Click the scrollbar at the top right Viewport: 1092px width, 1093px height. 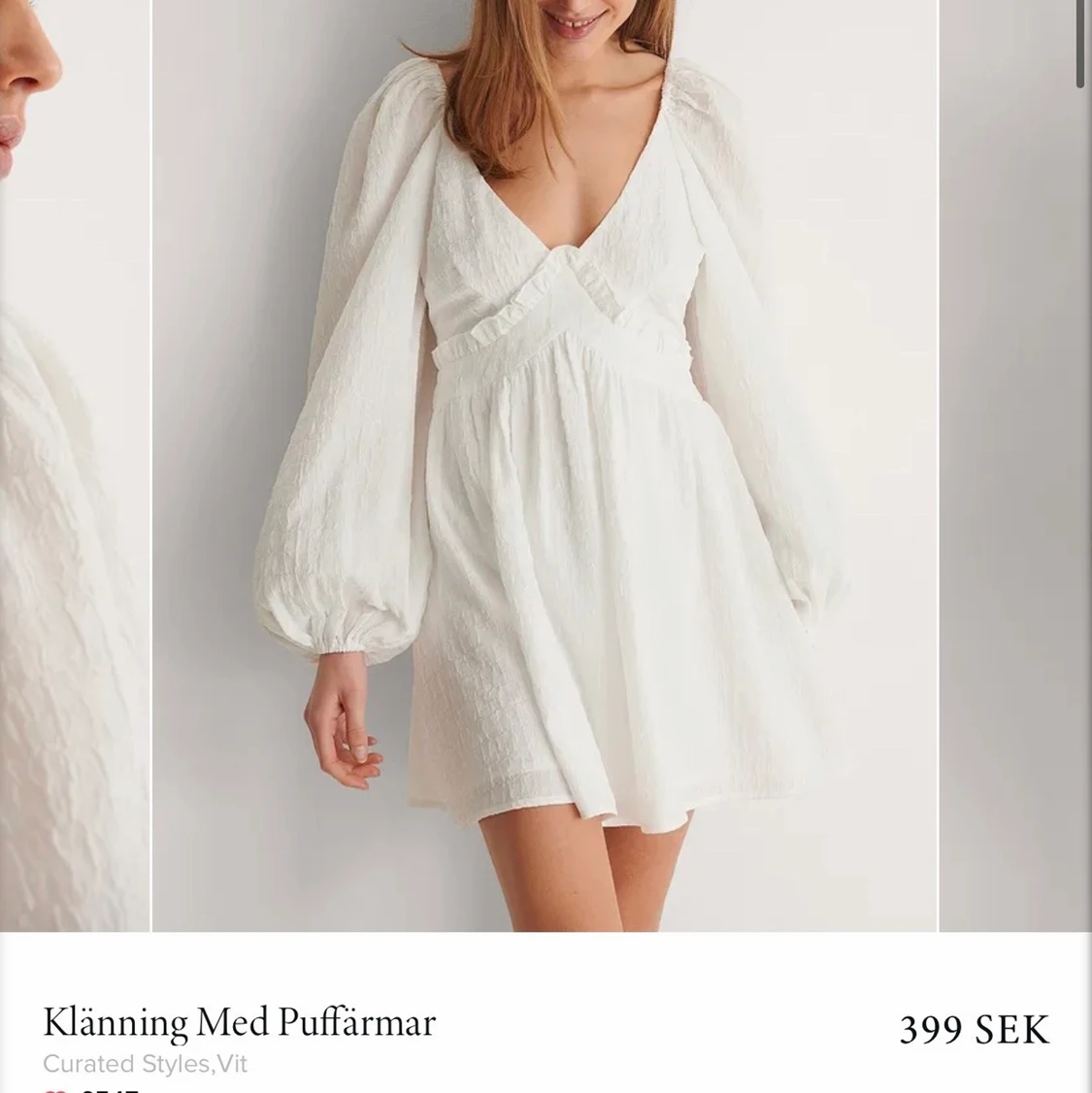1078,44
